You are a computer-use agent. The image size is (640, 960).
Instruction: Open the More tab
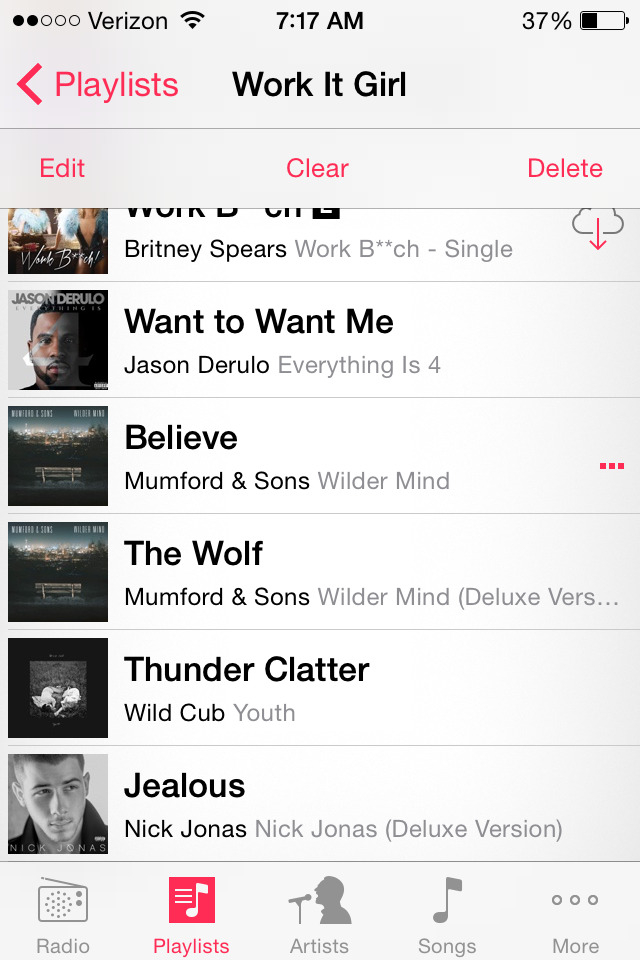coord(575,914)
